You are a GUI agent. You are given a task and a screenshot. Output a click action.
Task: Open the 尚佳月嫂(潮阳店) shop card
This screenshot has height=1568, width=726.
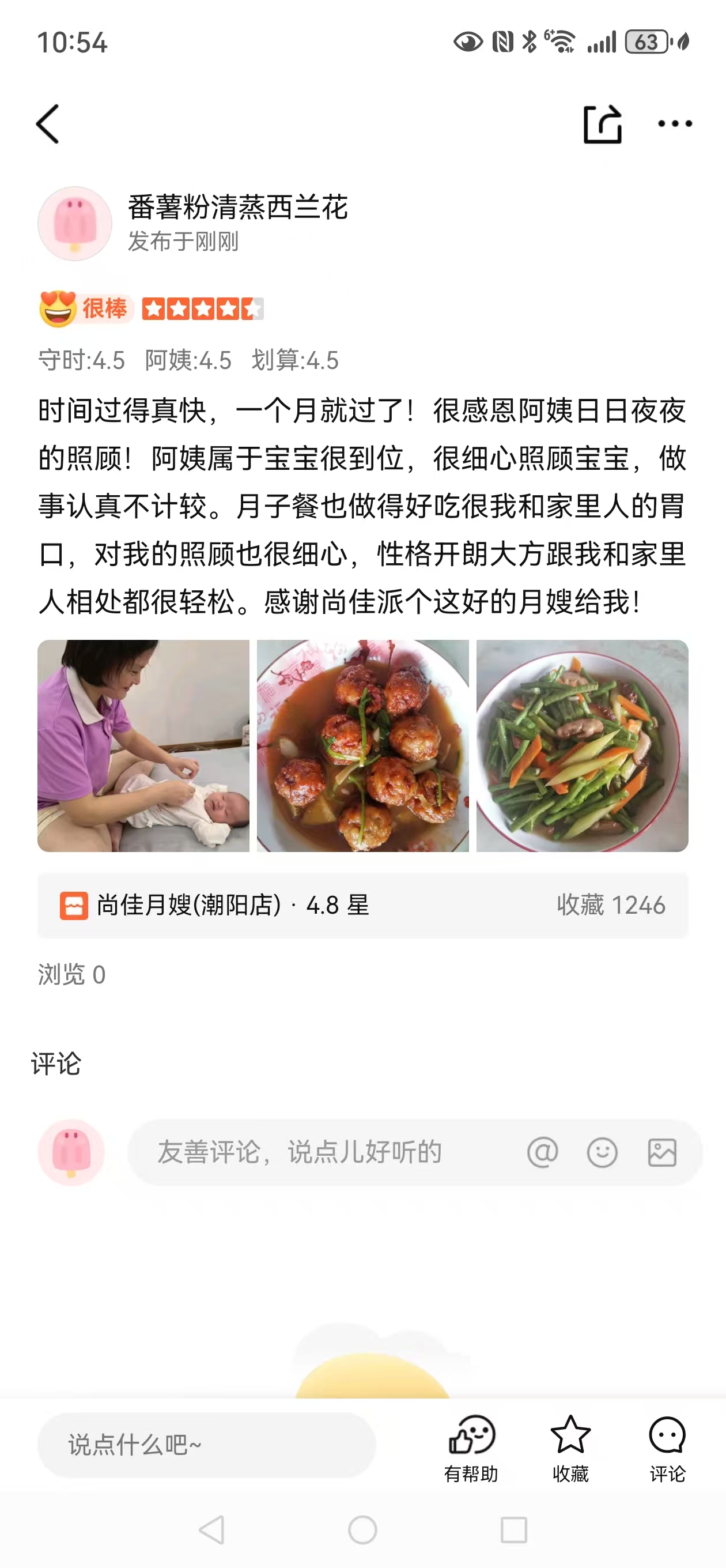point(362,905)
